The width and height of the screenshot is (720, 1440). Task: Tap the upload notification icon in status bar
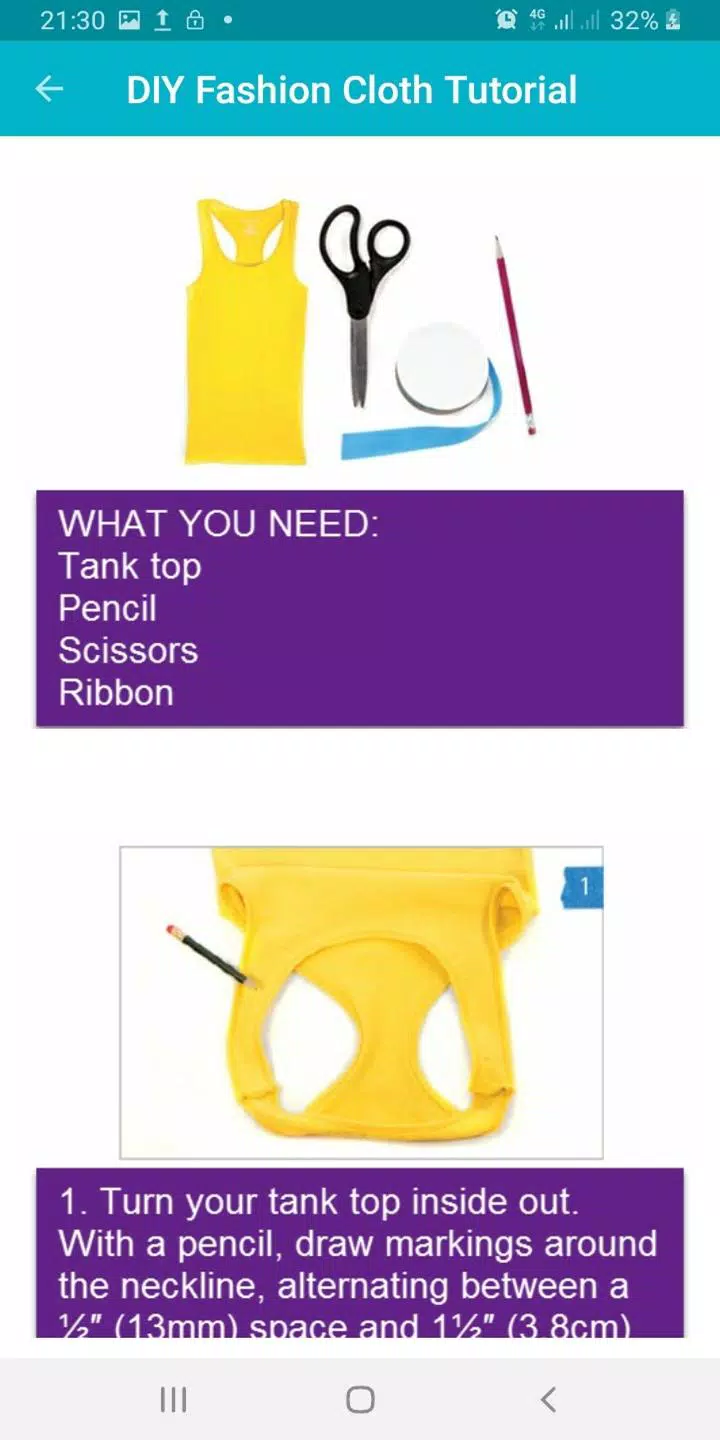pos(162,18)
